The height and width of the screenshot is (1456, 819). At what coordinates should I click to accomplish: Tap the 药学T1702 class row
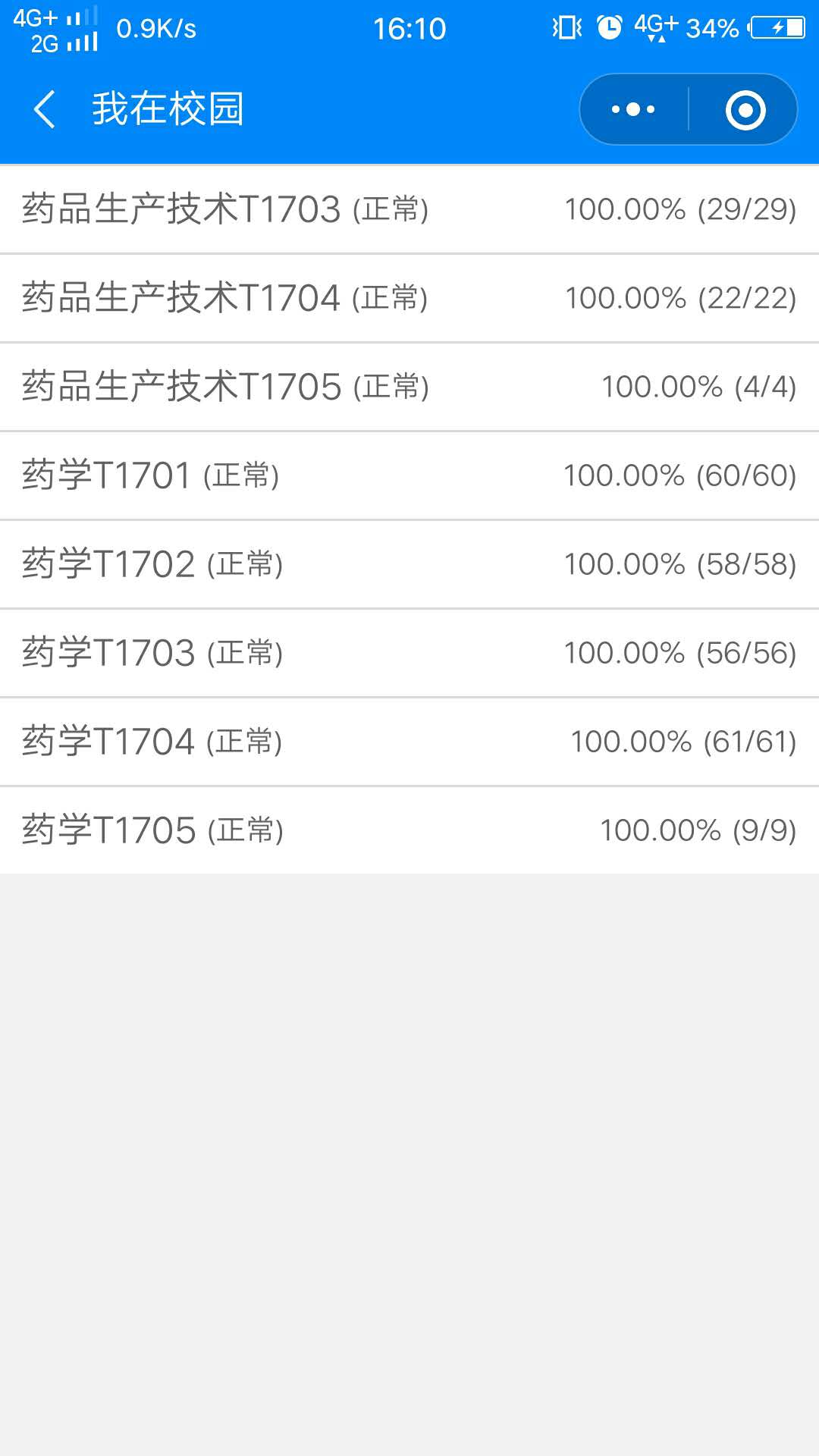coord(409,564)
